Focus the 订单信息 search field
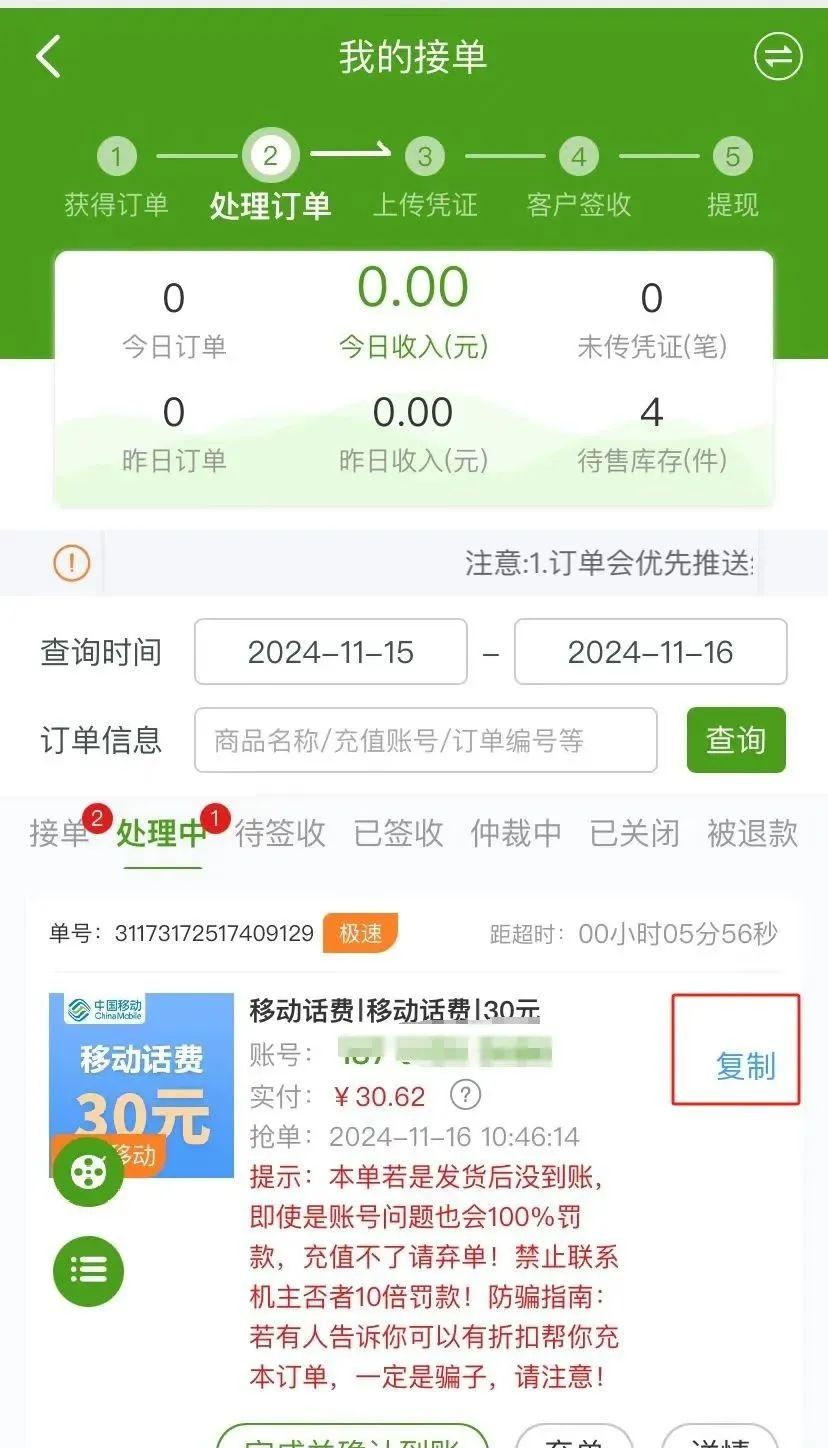828x1448 pixels. pyautogui.click(x=425, y=740)
